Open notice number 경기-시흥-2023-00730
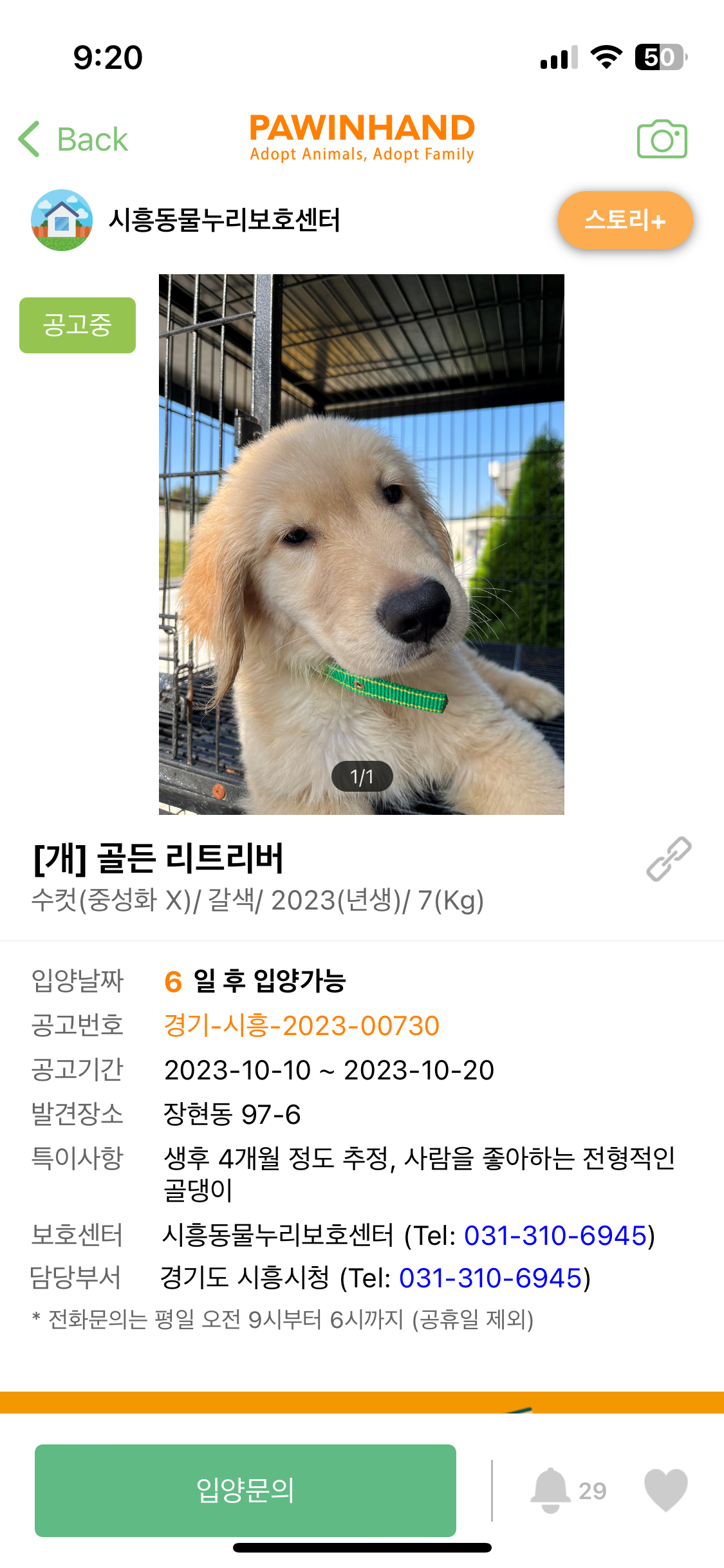This screenshot has height=1568, width=724. click(x=301, y=1025)
